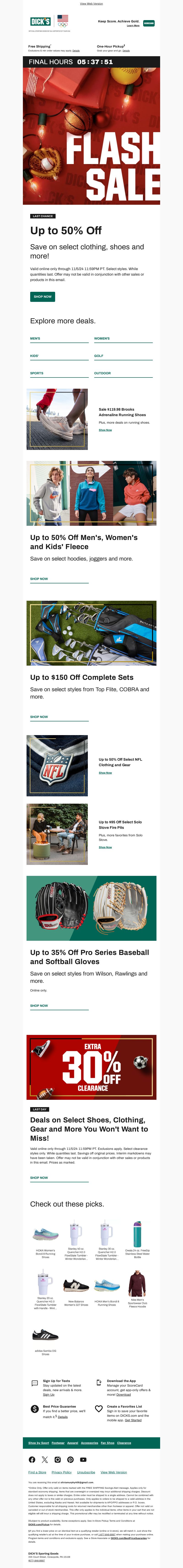Tap the Sign Up link for texts
The height and width of the screenshot is (1568, 183).
pyautogui.click(x=48, y=1395)
